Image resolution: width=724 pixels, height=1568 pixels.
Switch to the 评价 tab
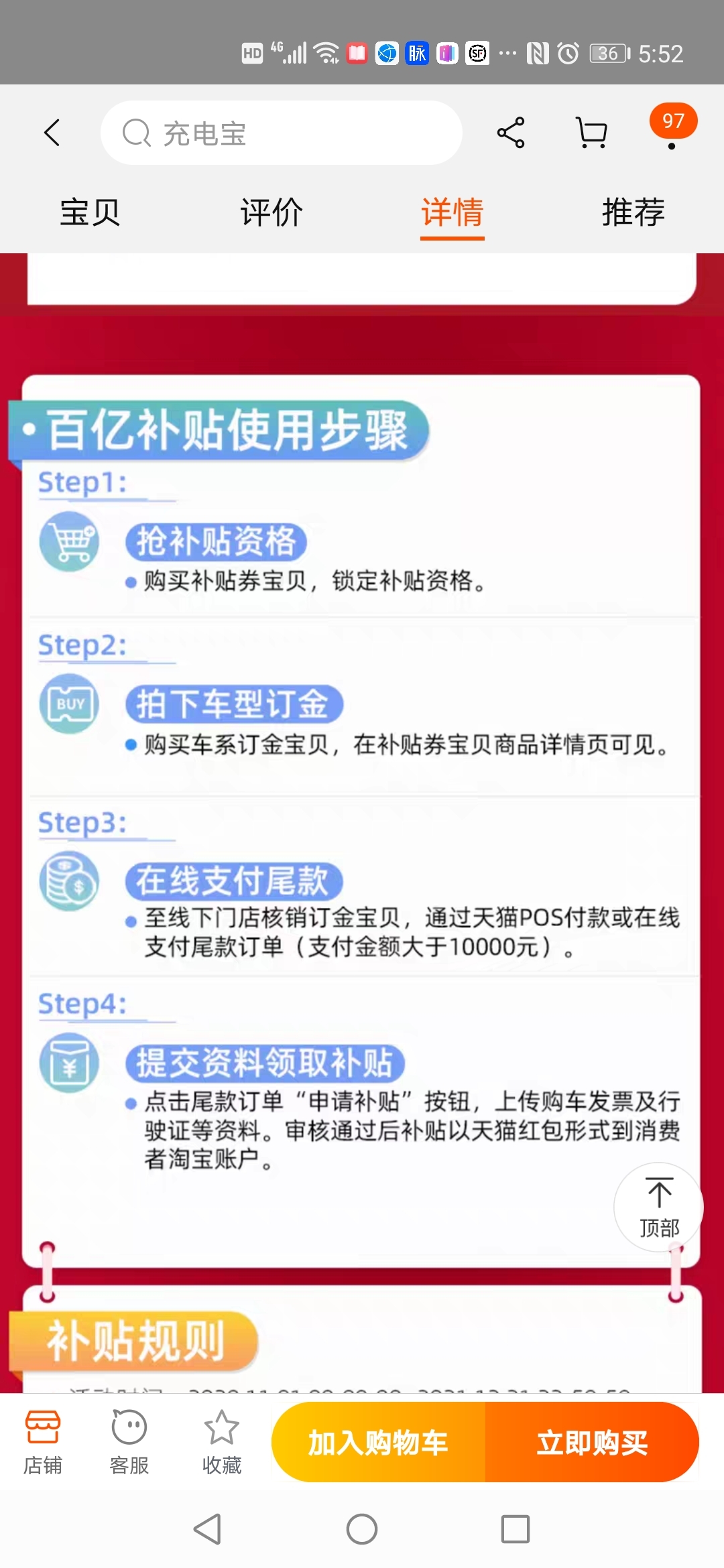coord(271,213)
